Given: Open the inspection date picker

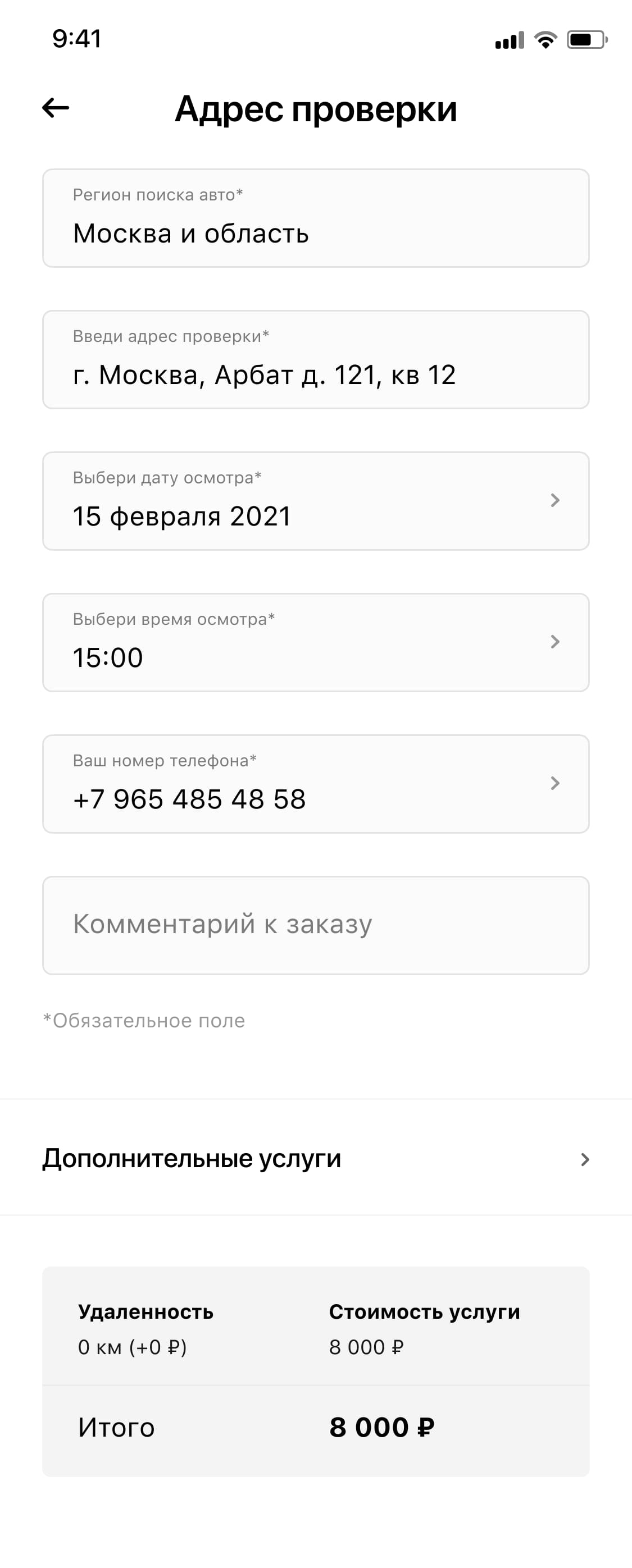Looking at the screenshot, I should 315,501.
